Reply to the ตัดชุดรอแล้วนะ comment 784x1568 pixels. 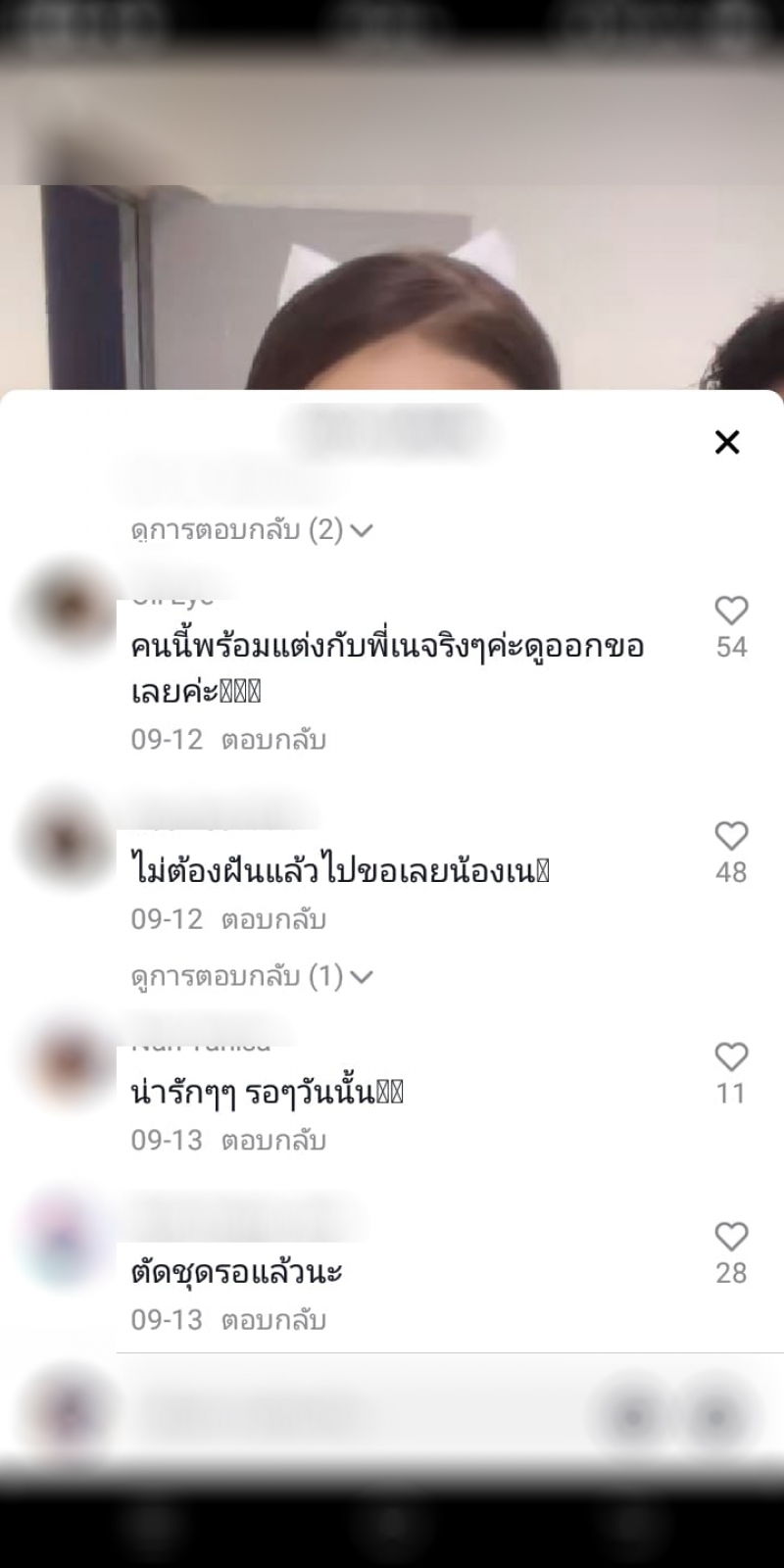[x=273, y=1320]
